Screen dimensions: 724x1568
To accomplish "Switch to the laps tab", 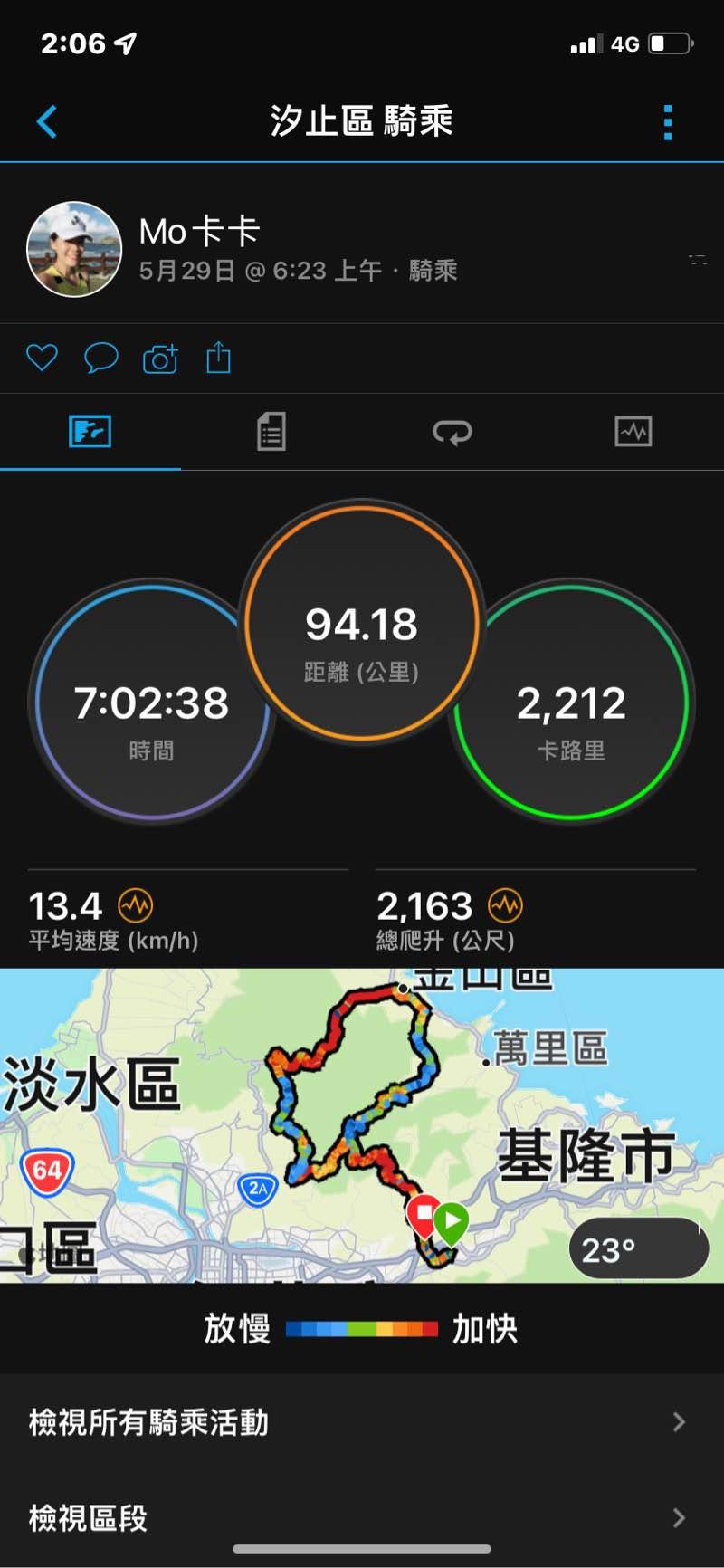I will click(452, 432).
